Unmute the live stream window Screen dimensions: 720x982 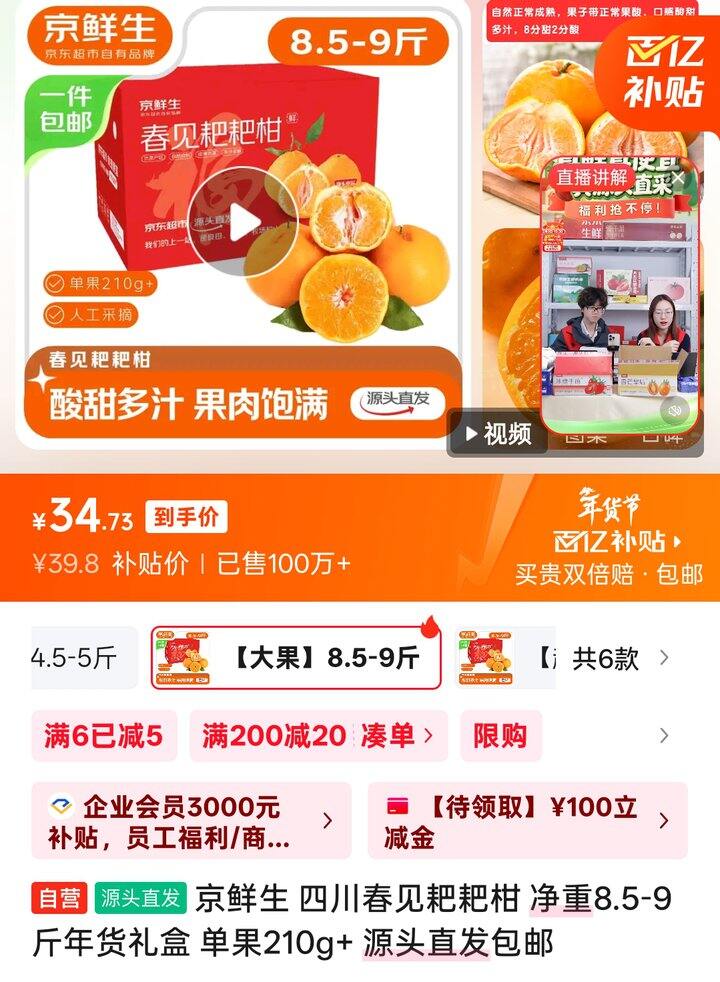click(x=676, y=411)
